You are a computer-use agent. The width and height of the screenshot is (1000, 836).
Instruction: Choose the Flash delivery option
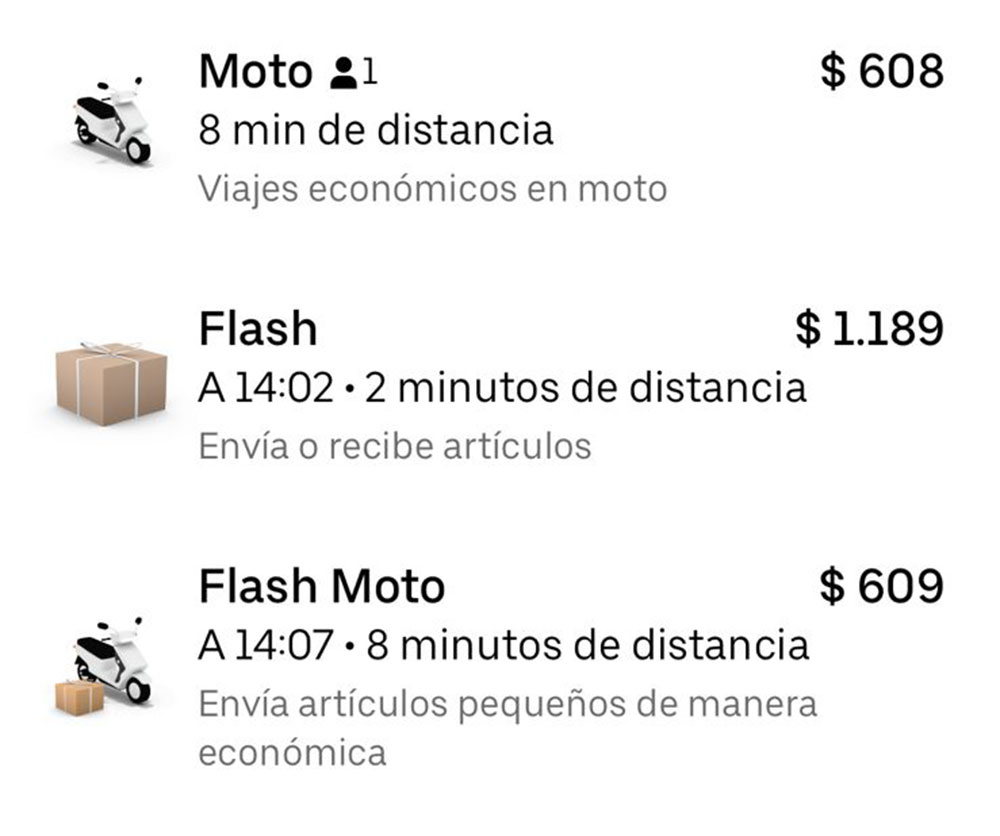pos(500,385)
